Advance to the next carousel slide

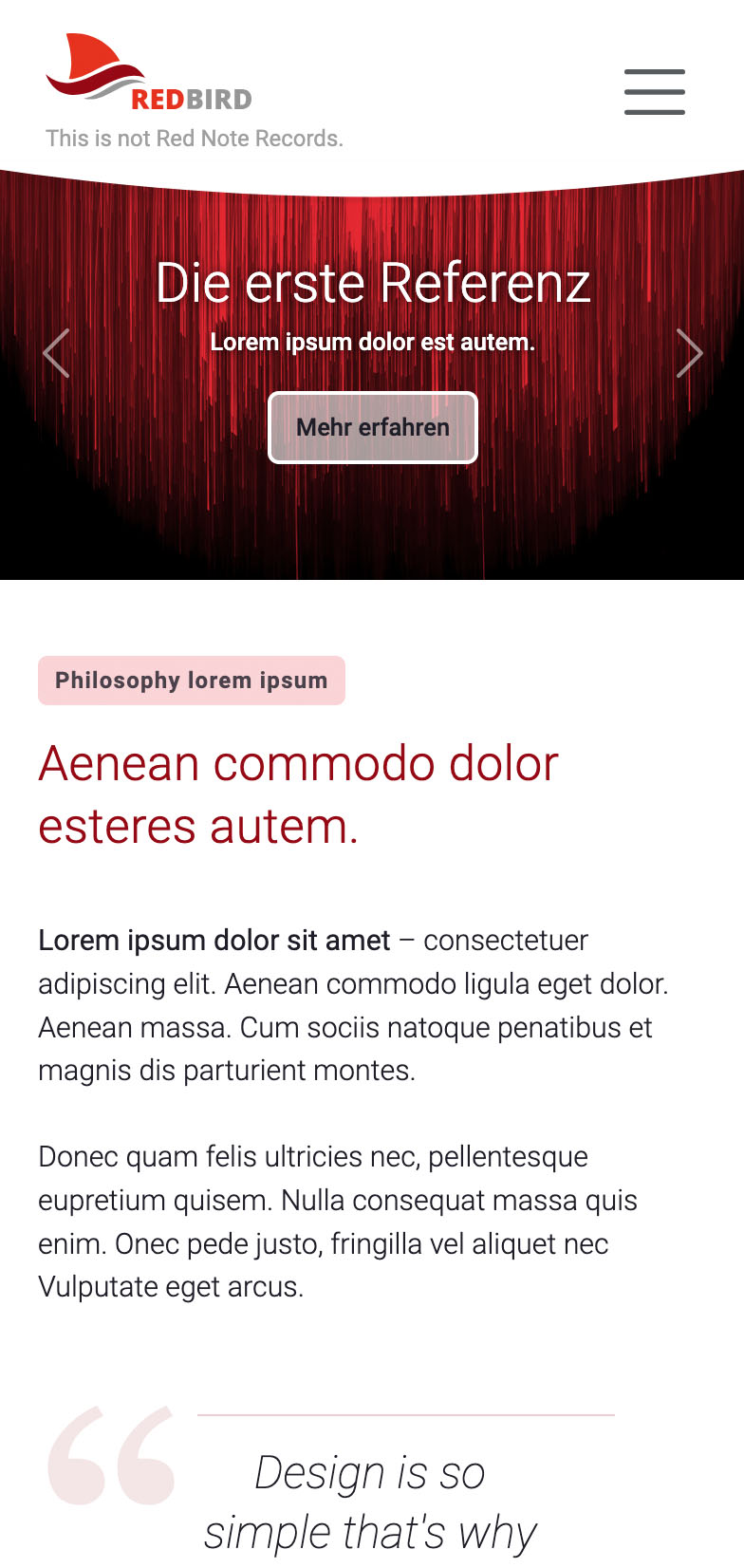pyautogui.click(x=689, y=353)
